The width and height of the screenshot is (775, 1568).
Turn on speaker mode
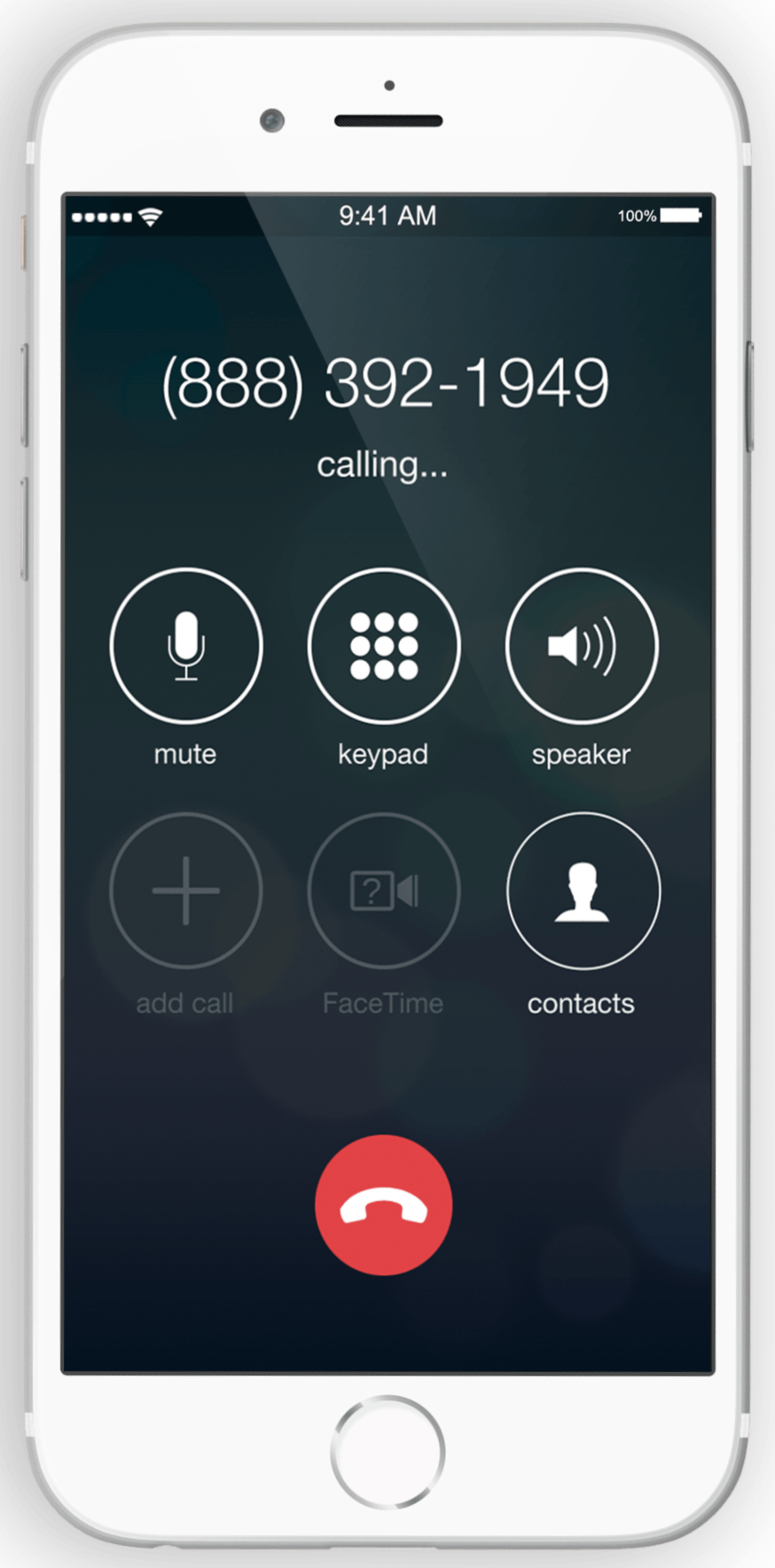582,646
